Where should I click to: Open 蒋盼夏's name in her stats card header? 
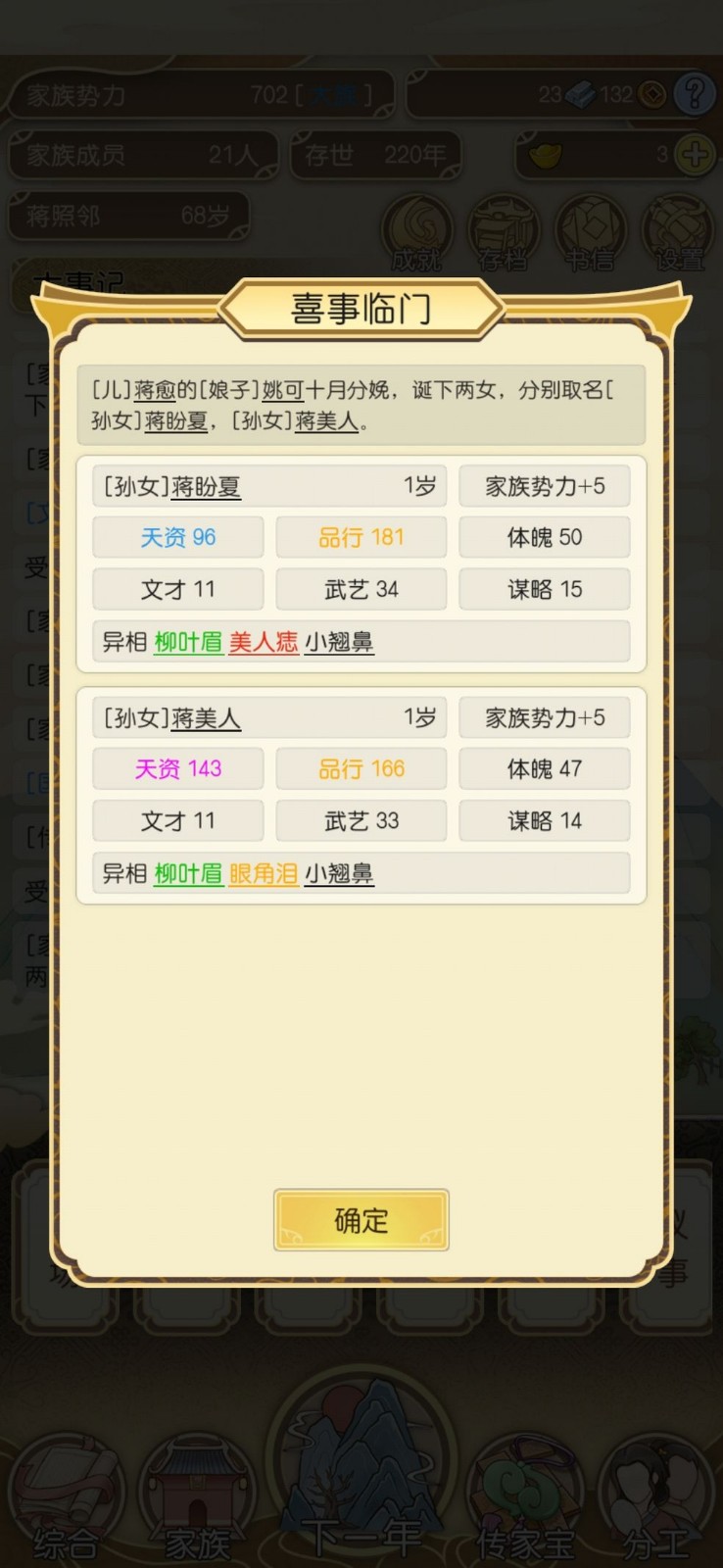206,487
